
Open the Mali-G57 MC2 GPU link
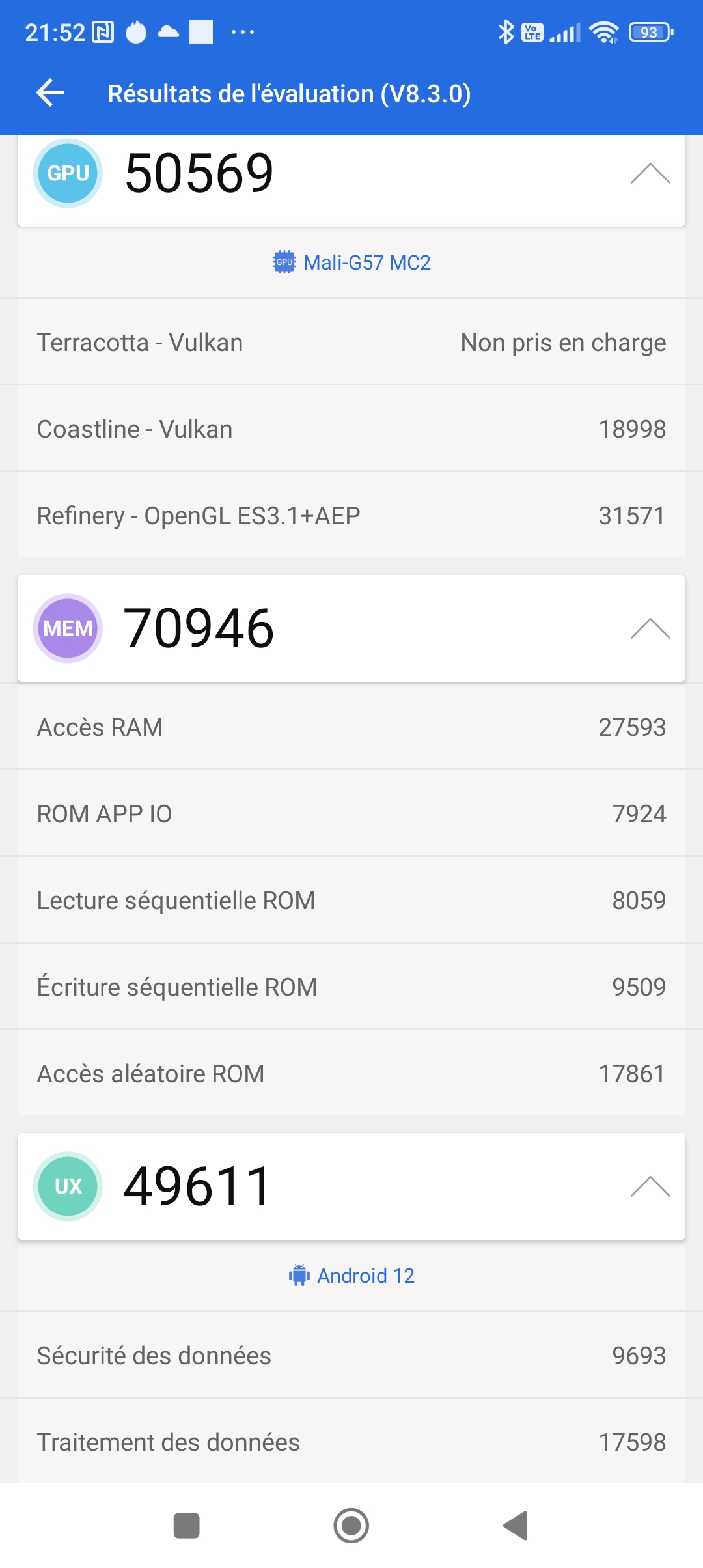351,262
